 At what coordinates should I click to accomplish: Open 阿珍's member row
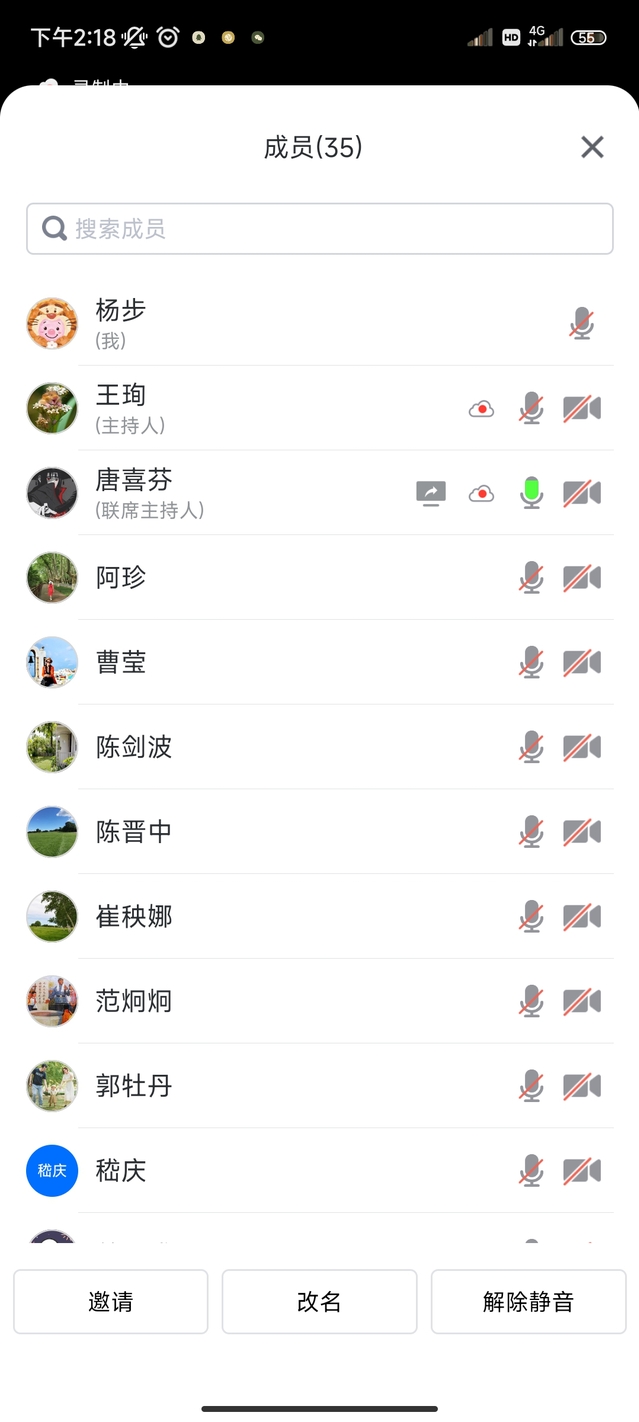(250, 577)
